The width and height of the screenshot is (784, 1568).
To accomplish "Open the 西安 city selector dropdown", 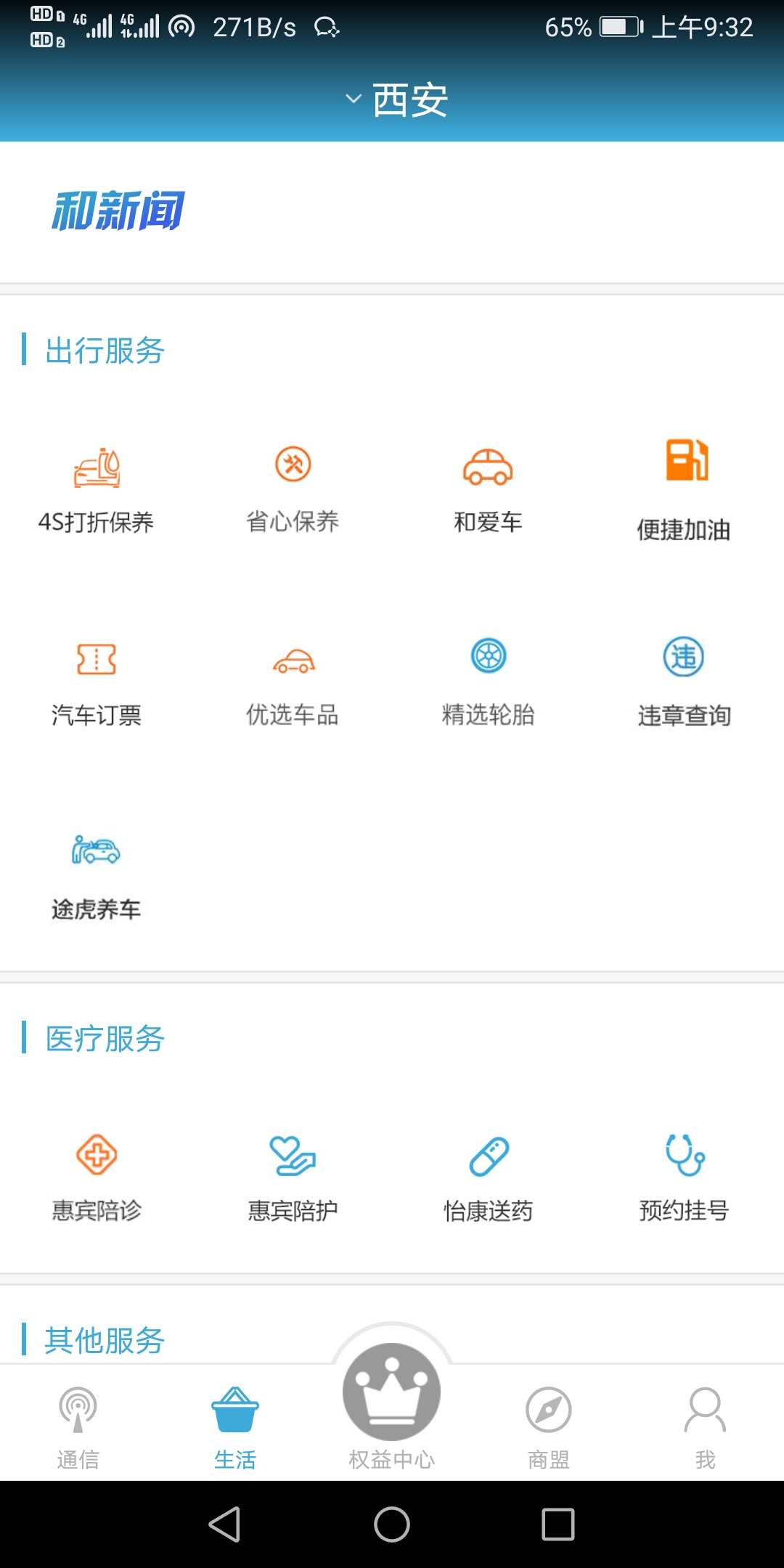I will 396,99.
